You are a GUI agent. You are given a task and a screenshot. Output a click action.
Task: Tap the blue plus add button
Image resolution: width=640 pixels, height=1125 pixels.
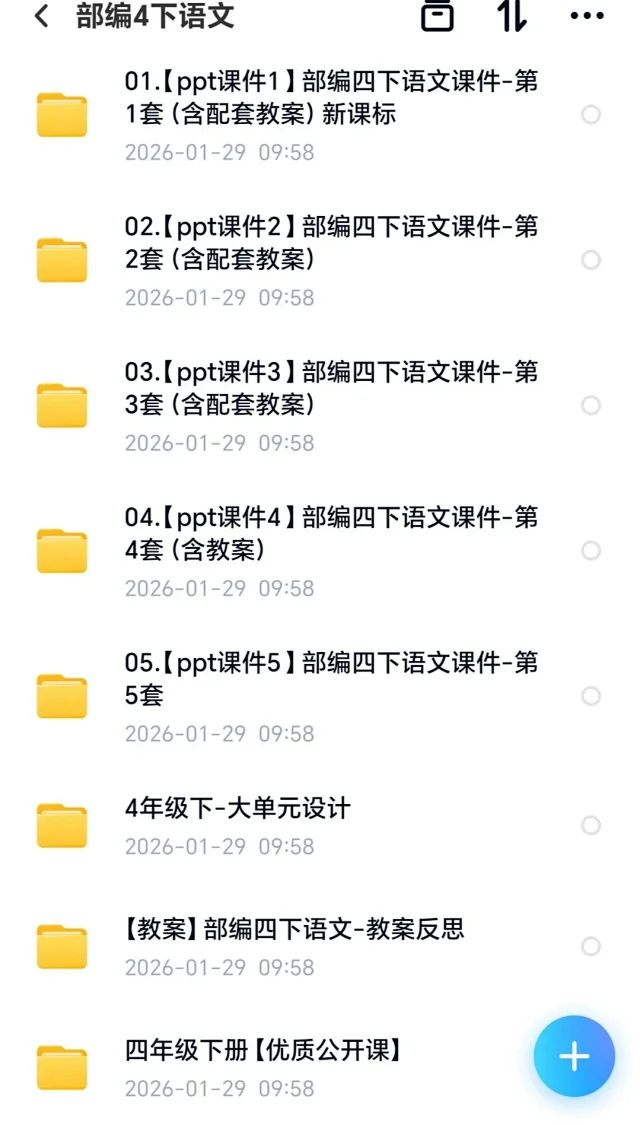574,1057
